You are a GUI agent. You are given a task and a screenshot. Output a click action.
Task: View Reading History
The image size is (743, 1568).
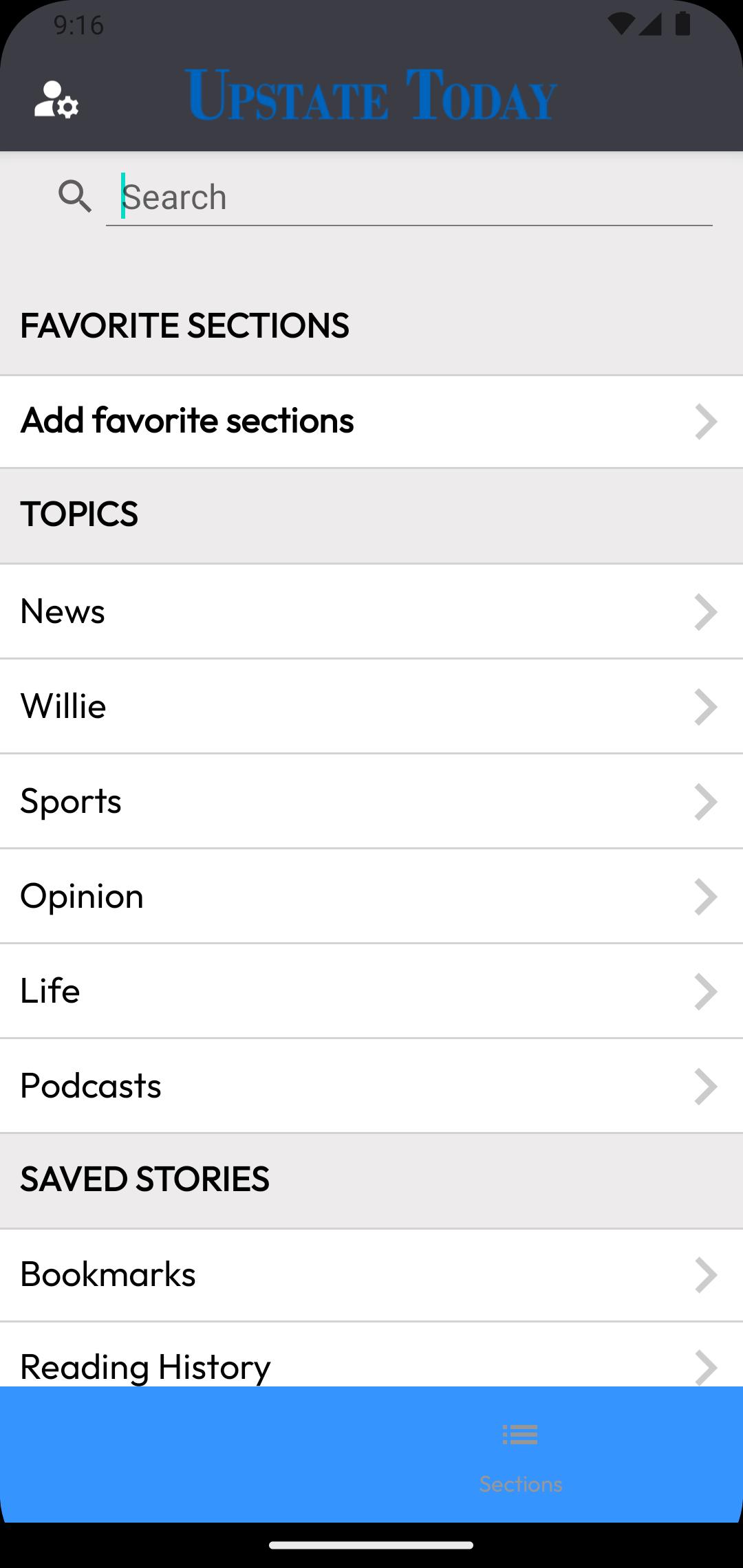pyautogui.click(x=371, y=1355)
